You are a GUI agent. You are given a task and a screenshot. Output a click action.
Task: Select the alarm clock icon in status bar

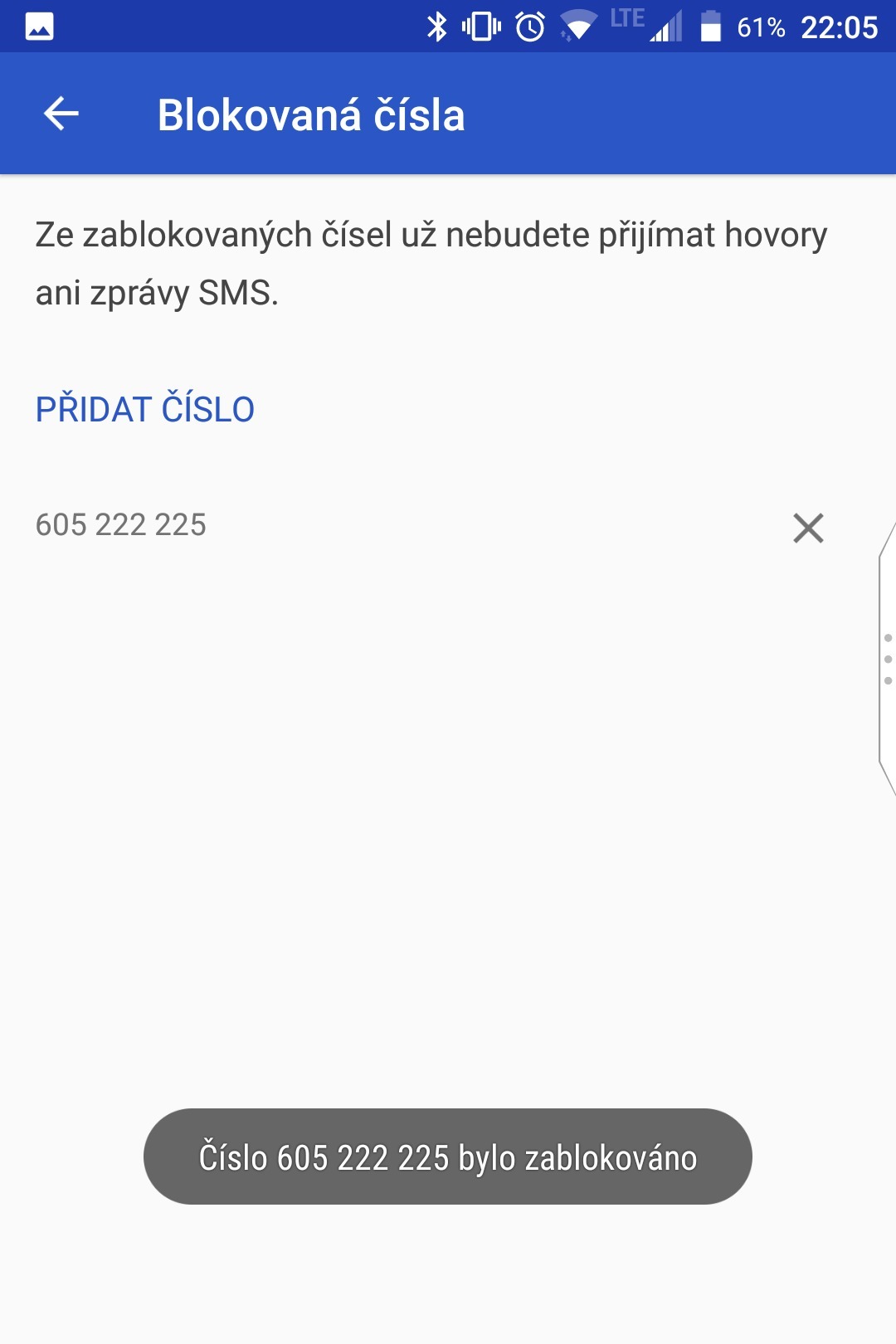529,25
